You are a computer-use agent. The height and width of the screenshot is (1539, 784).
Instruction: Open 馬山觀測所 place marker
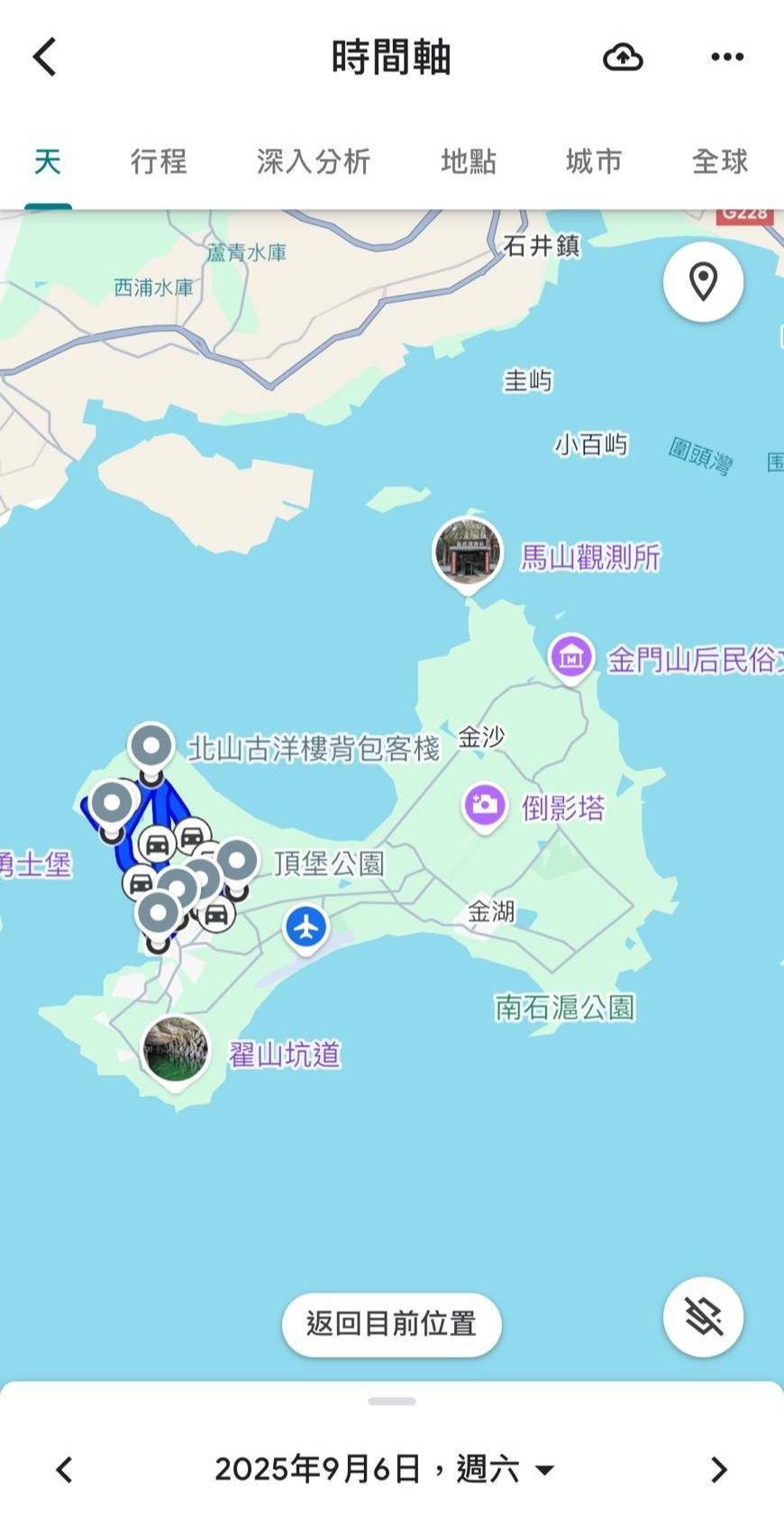(467, 550)
